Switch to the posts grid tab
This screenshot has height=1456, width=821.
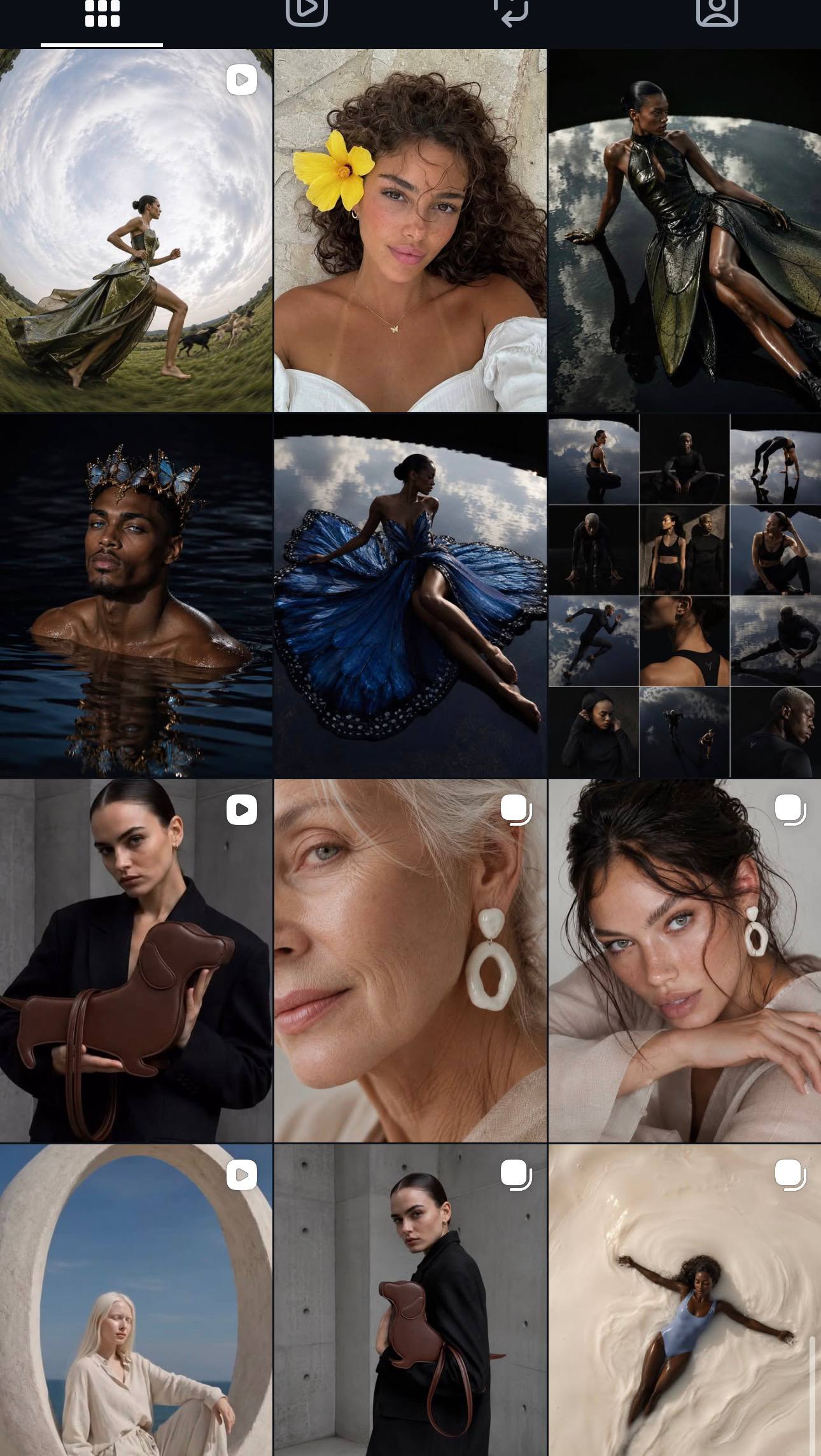point(102,13)
